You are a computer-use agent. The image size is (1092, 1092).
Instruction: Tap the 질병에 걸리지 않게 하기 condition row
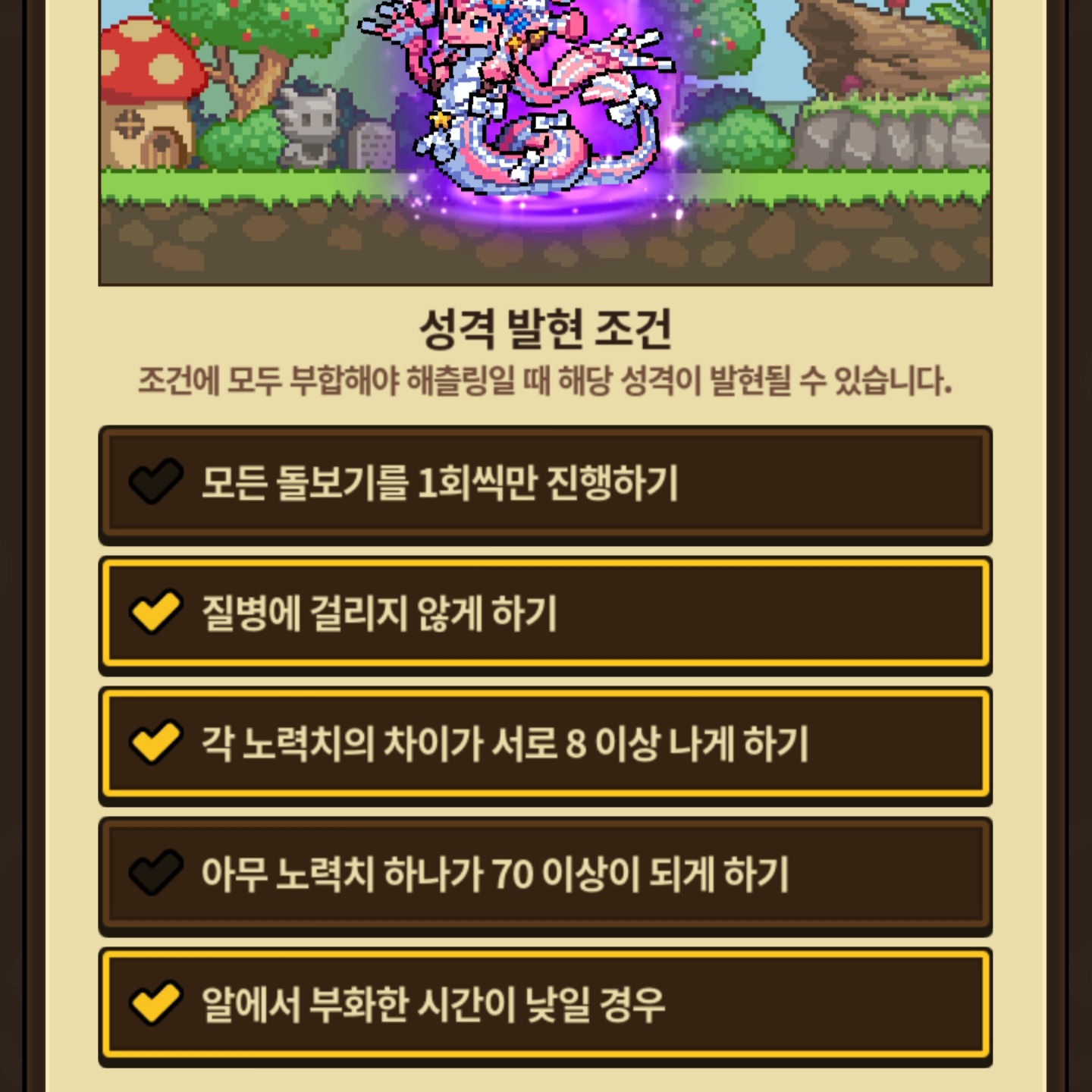tap(545, 613)
